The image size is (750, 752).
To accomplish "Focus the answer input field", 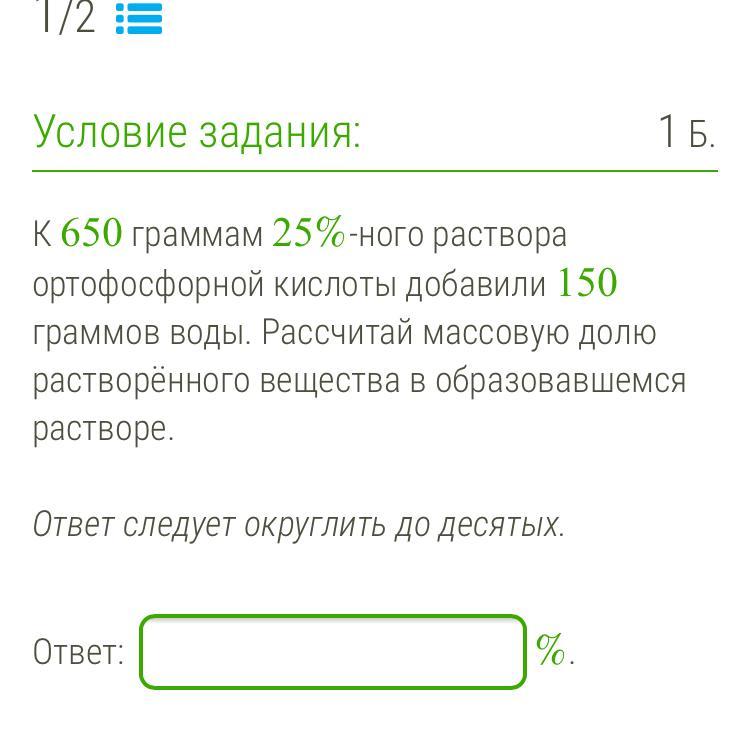I will coord(333,652).
